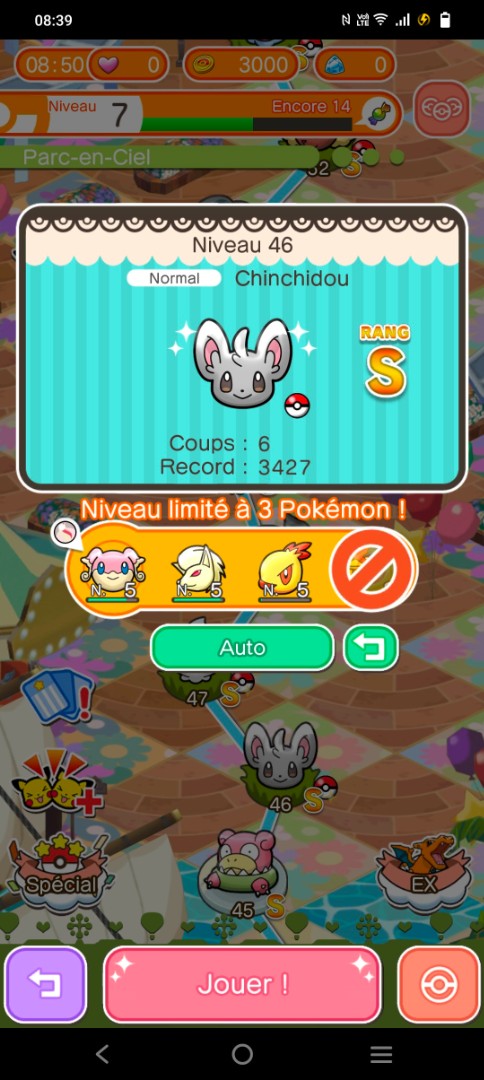The width and height of the screenshot is (484, 1080).
Task: Open the orange Poké Ball menu button
Action: (439, 984)
